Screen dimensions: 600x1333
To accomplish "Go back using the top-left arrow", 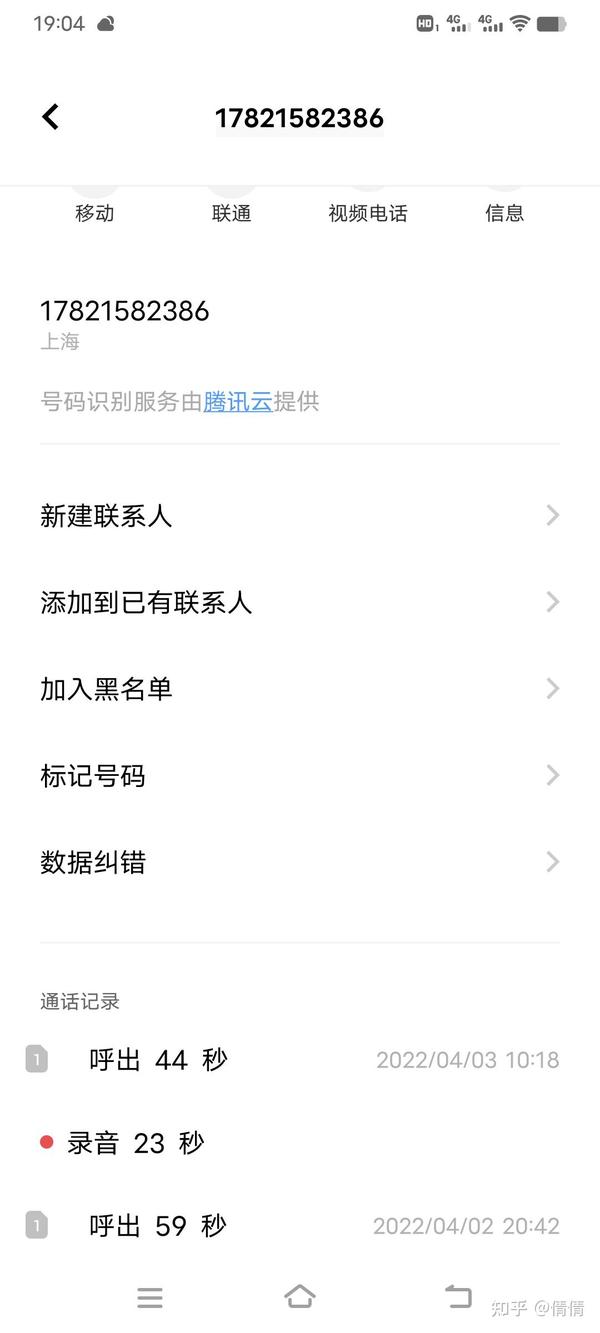I will (x=50, y=117).
